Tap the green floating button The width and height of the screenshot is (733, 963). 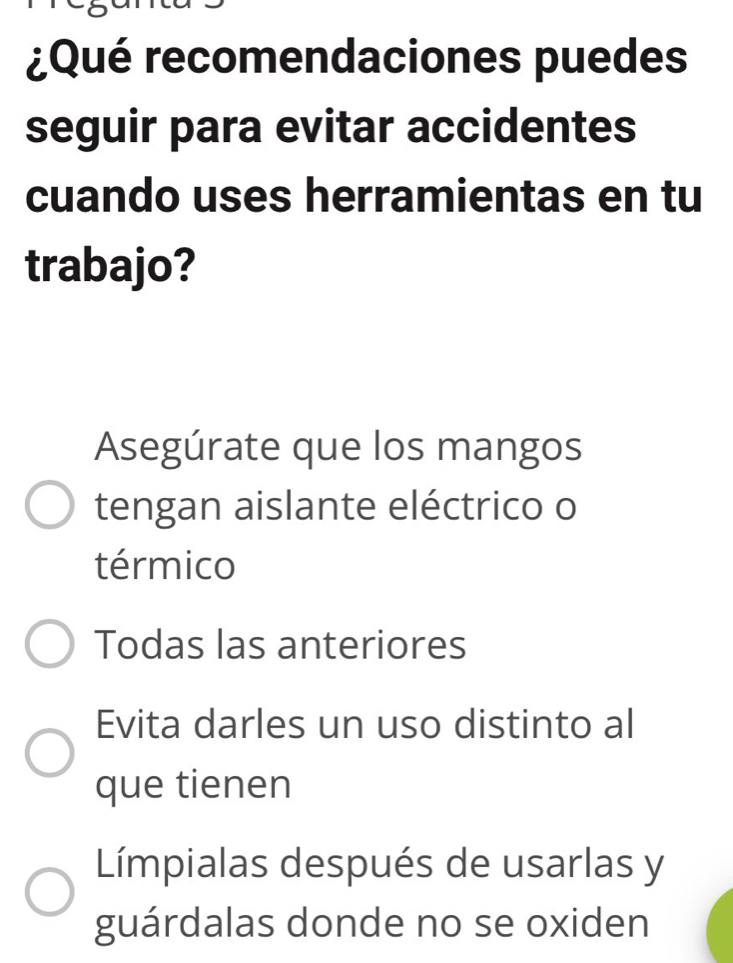722,930
